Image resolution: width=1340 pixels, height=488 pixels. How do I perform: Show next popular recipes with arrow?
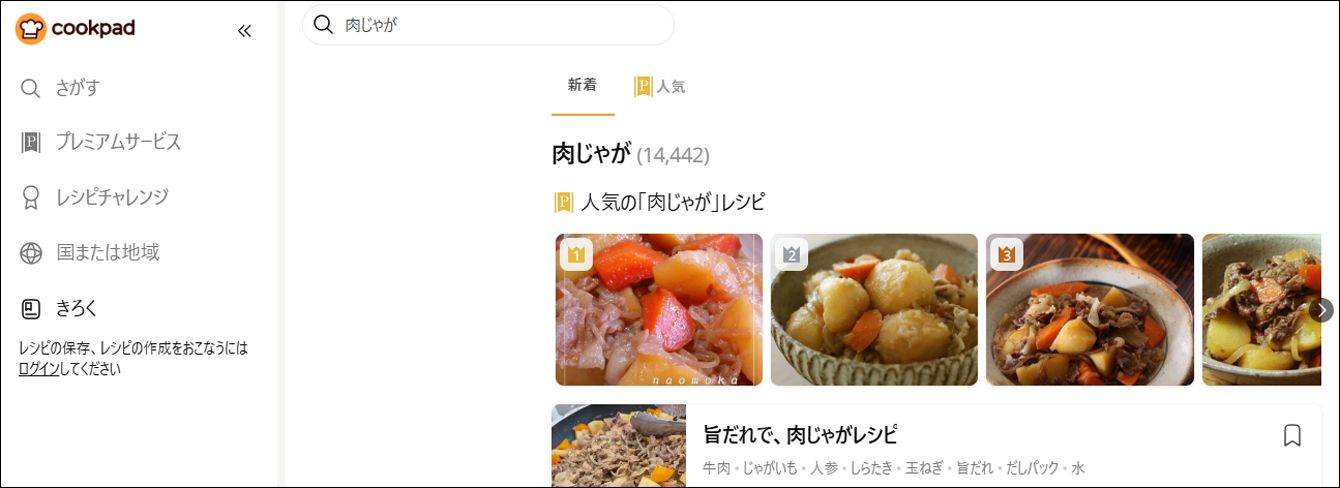click(1321, 310)
